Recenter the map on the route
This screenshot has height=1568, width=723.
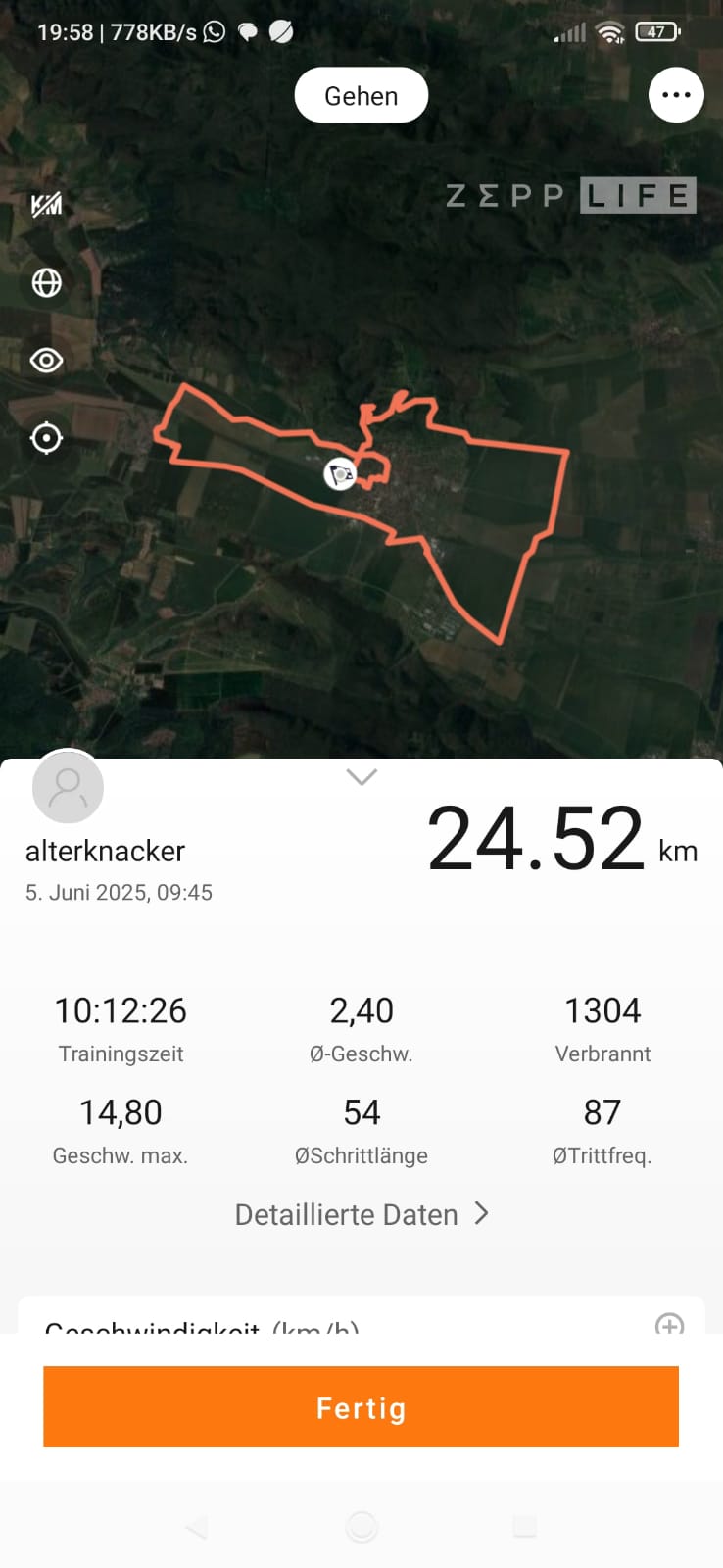[x=46, y=438]
